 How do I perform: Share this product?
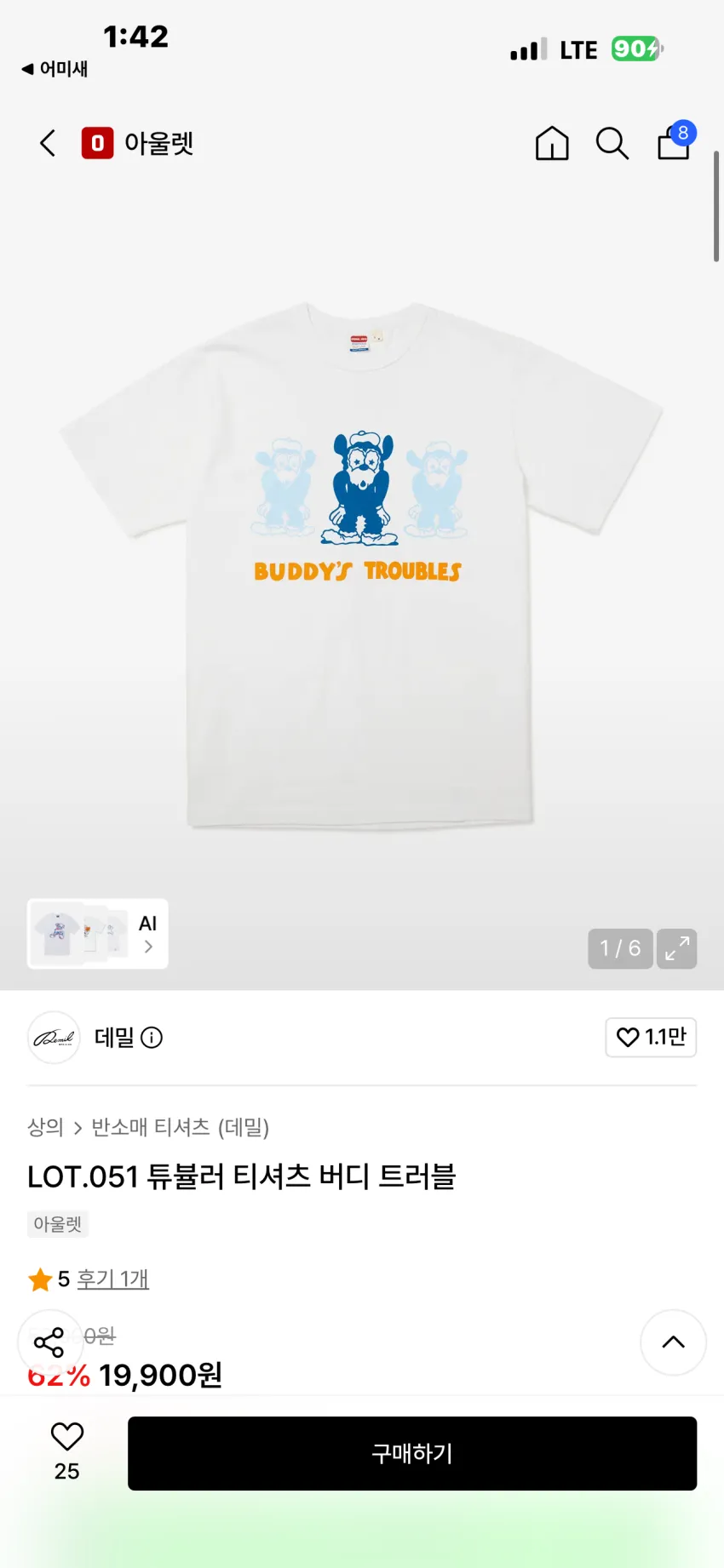(49, 1342)
